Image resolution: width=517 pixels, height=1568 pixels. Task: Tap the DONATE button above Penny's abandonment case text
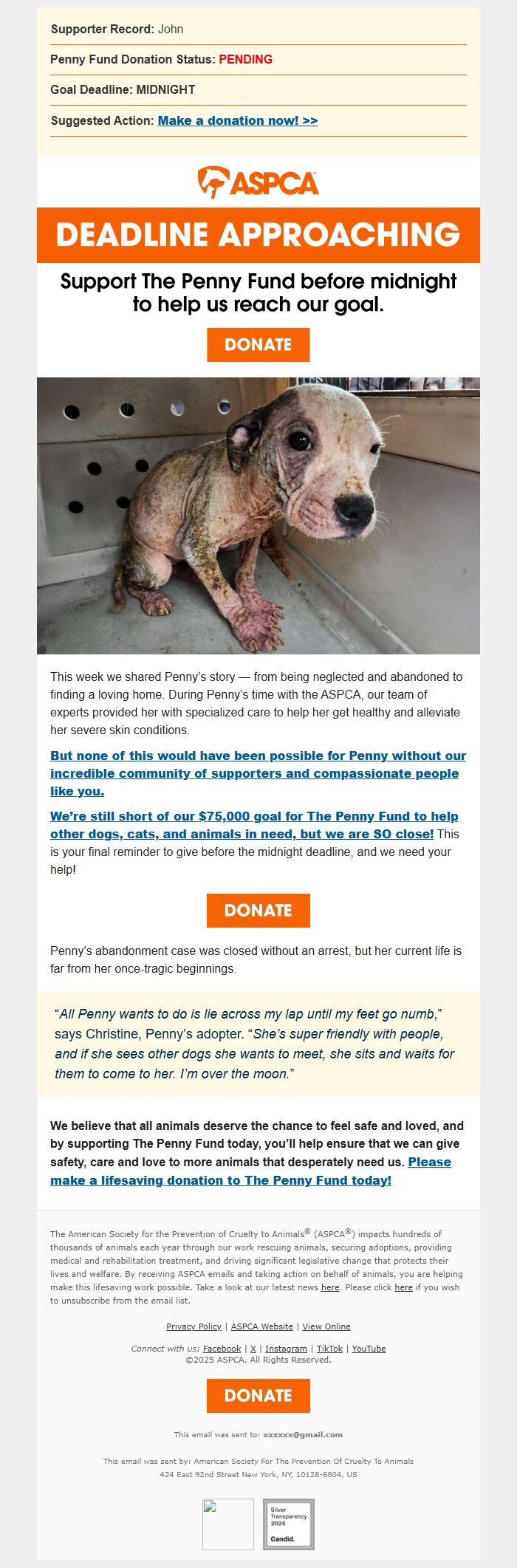(258, 910)
